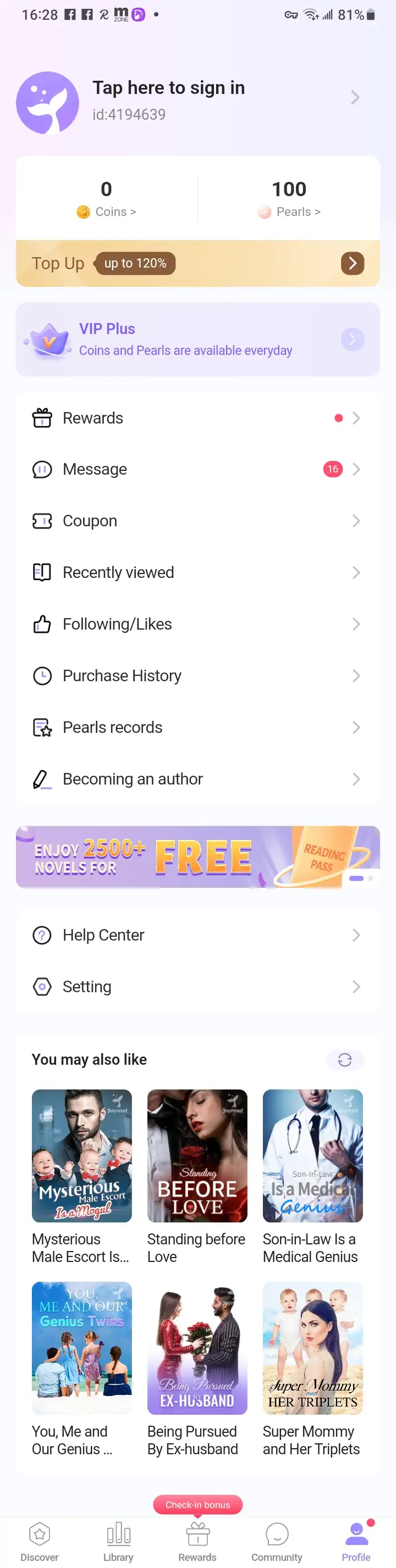The width and height of the screenshot is (396, 1568).
Task: Open Message inbox
Action: (197, 469)
